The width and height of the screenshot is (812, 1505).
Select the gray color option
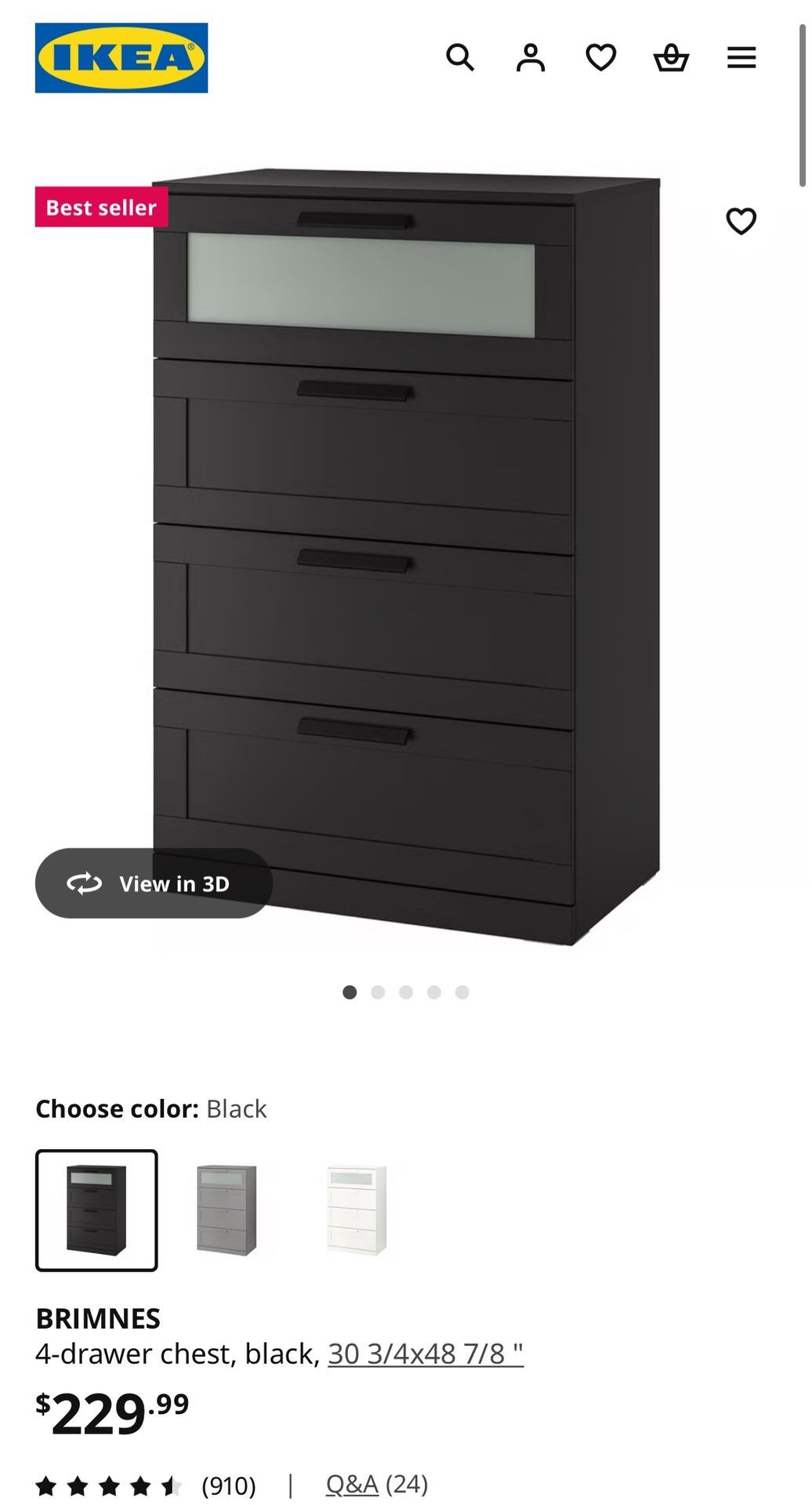pos(227,1210)
